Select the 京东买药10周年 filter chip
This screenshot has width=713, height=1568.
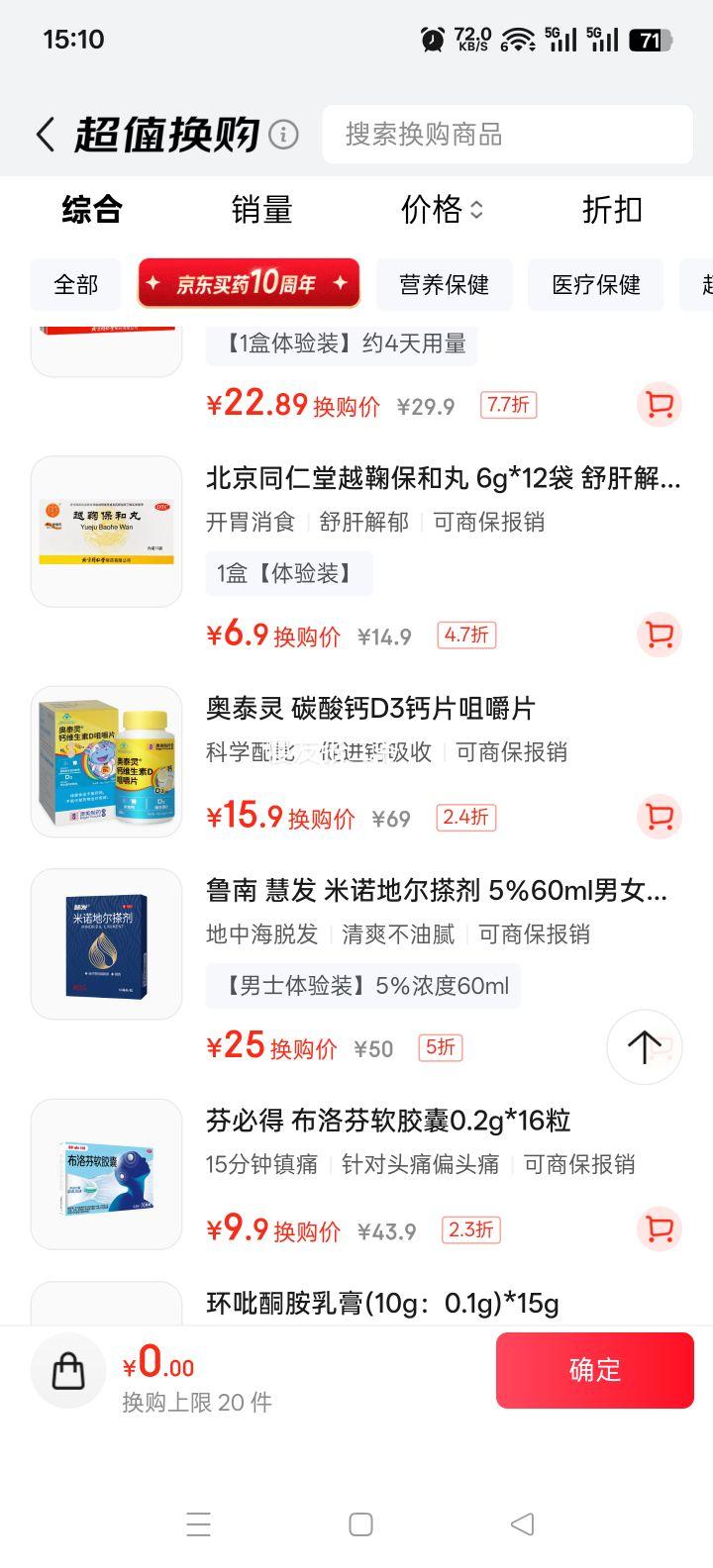[x=249, y=284]
